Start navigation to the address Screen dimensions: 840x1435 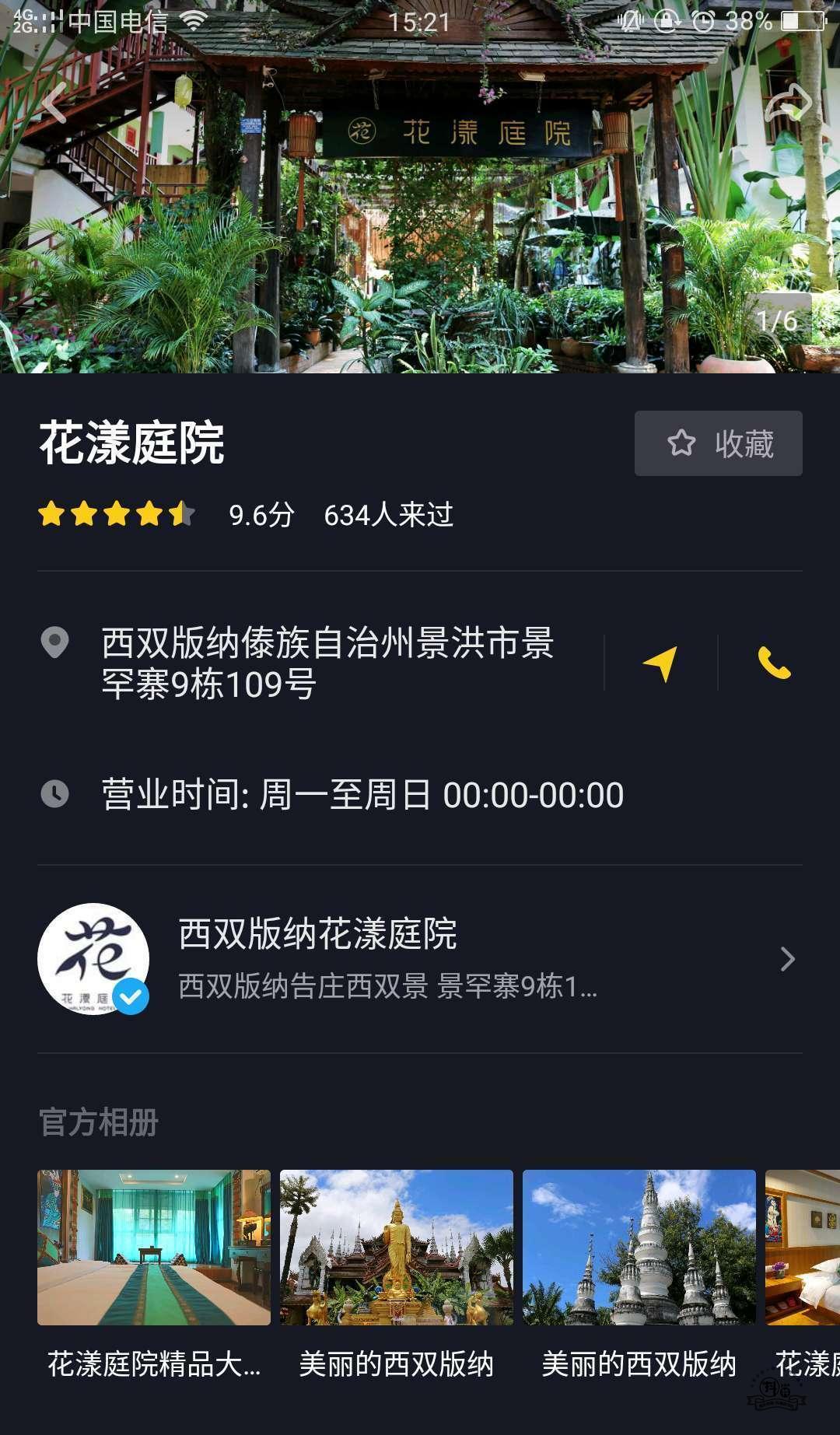click(x=660, y=663)
